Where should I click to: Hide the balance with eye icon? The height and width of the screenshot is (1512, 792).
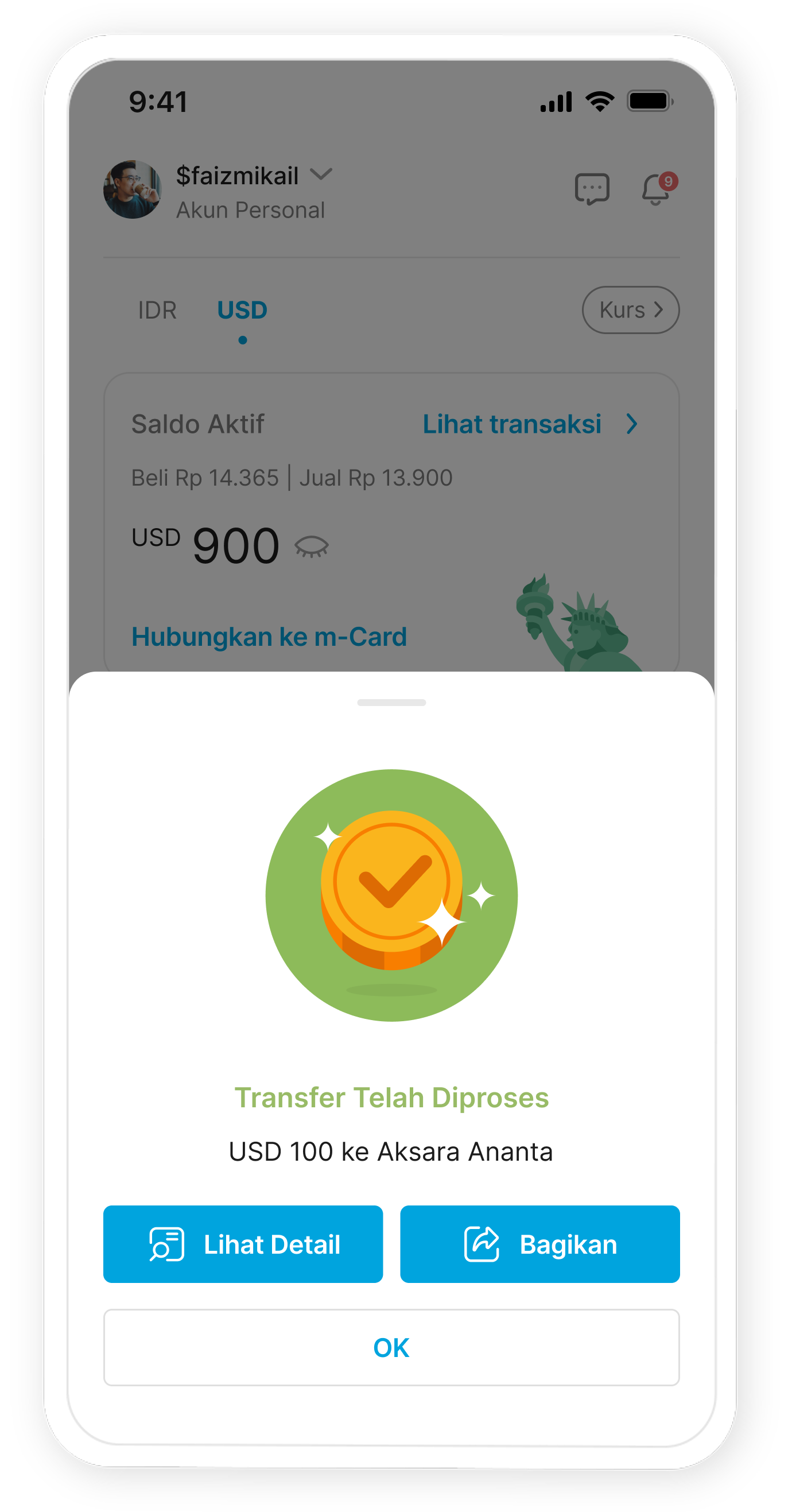pos(312,546)
